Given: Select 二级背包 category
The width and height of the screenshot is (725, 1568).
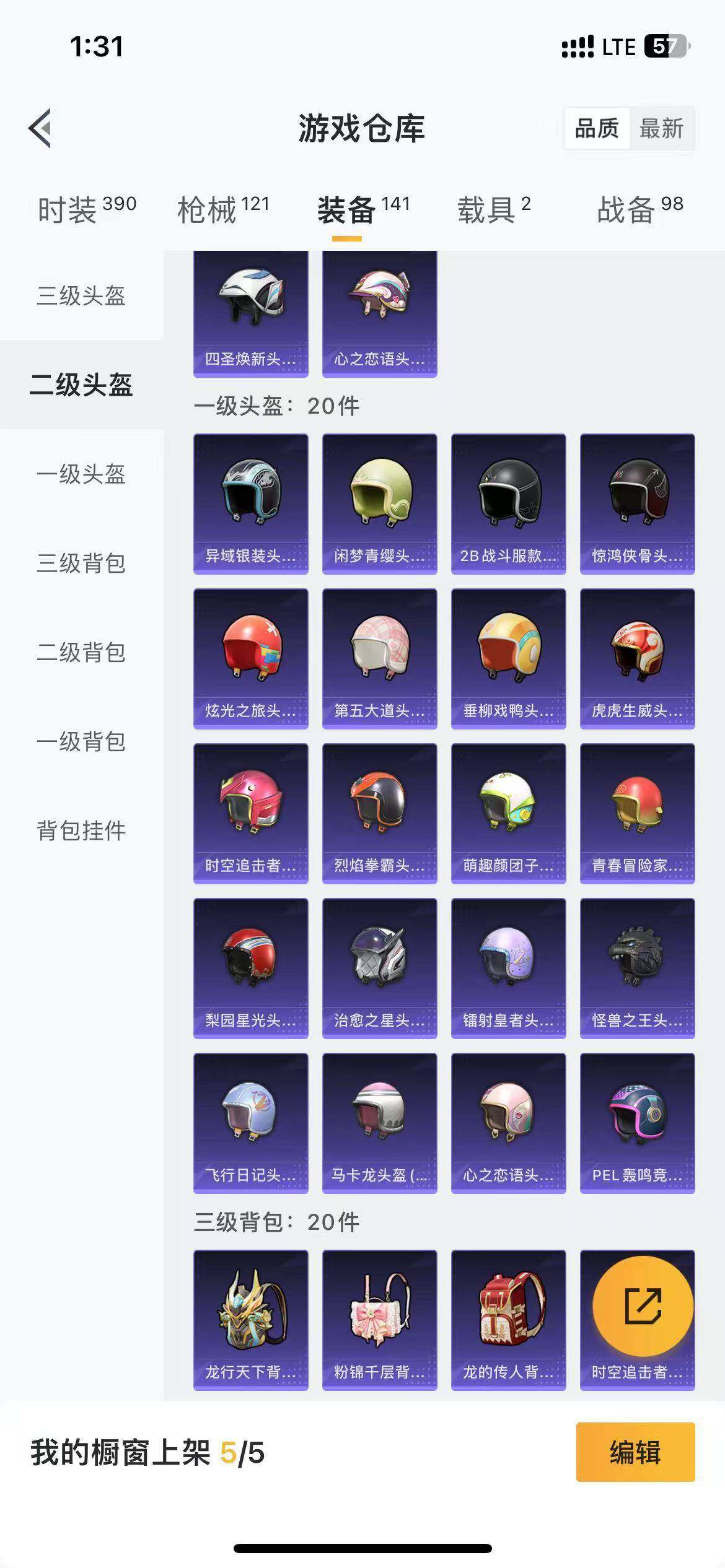Looking at the screenshot, I should click(81, 652).
